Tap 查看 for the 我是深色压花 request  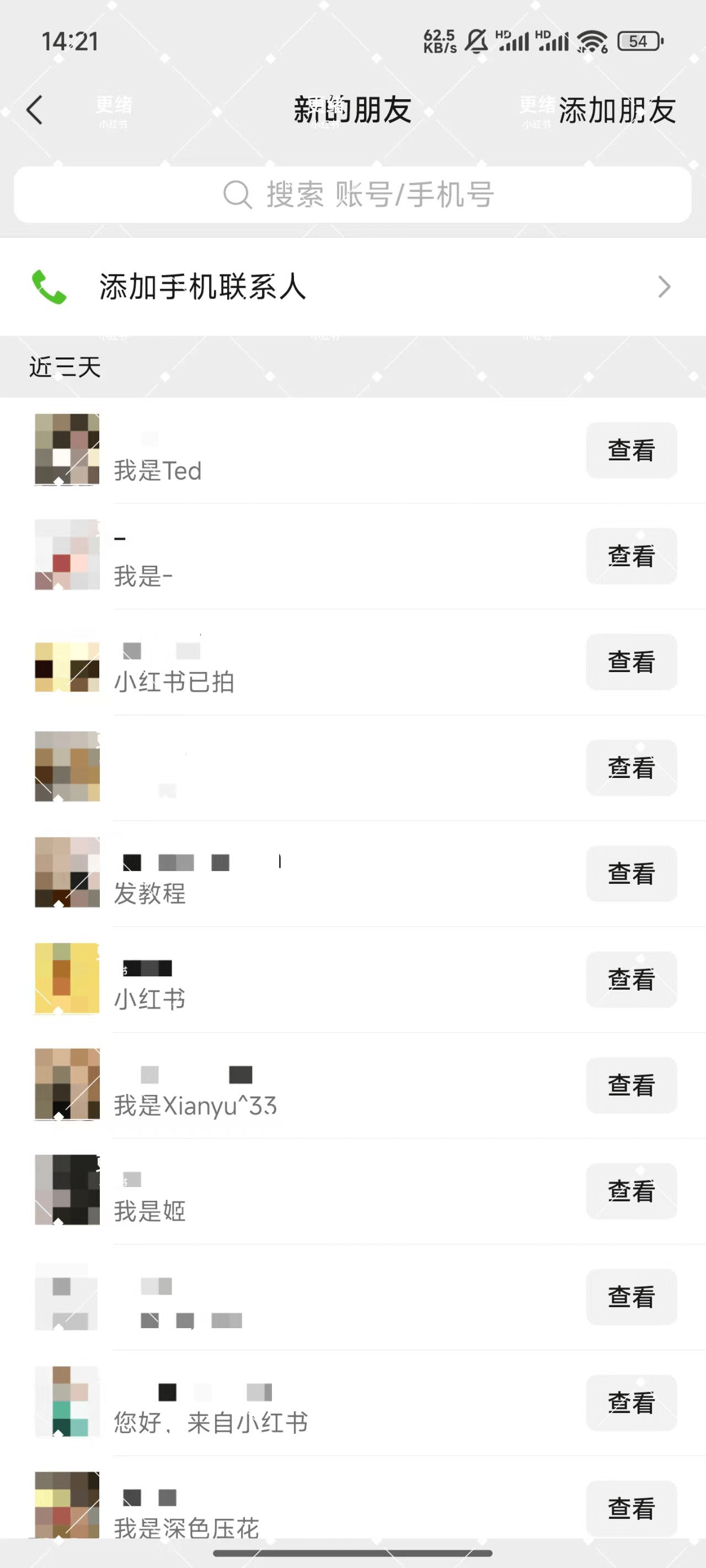[x=631, y=1508]
